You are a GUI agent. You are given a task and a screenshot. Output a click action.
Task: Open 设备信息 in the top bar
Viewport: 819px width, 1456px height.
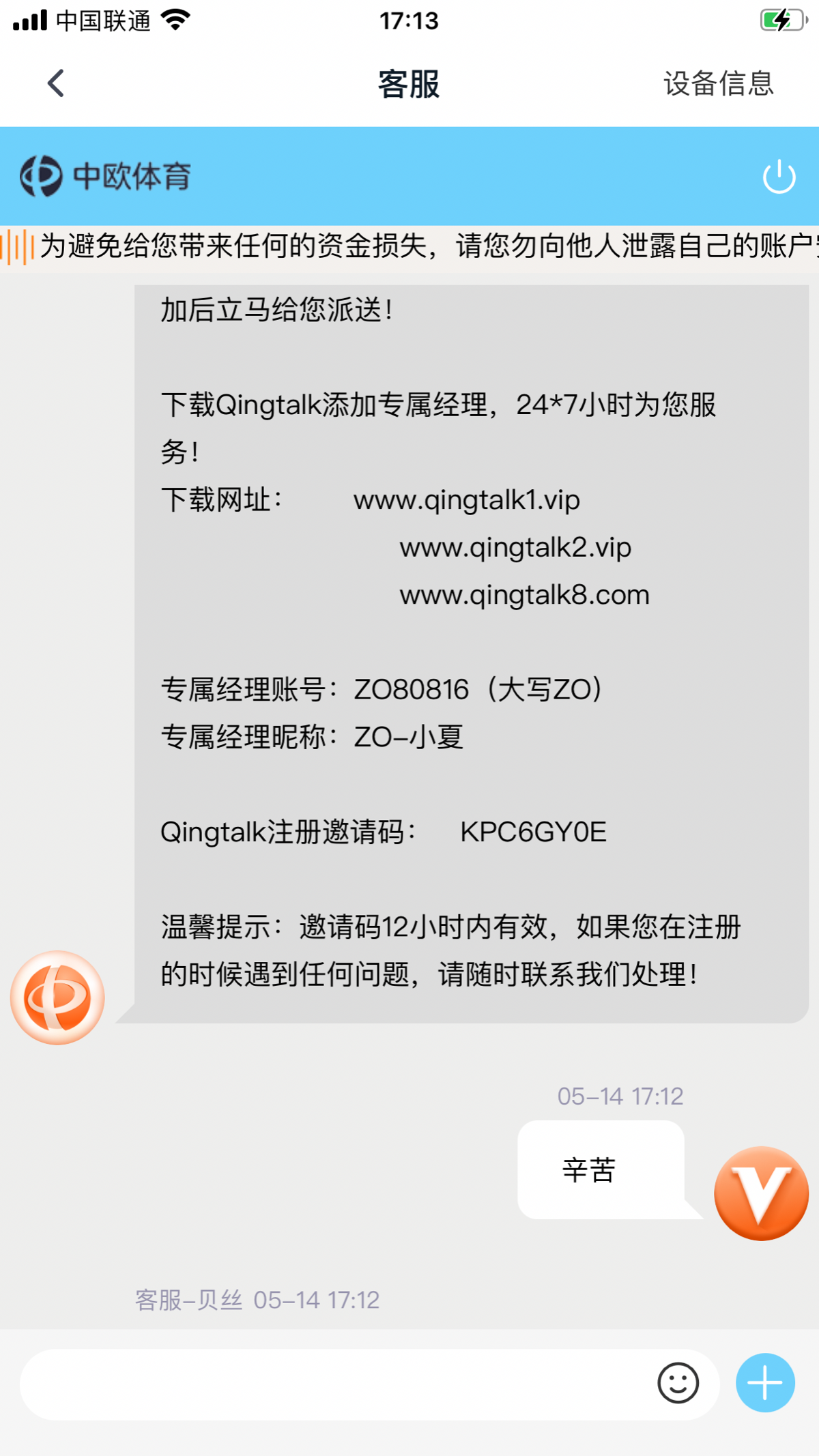tap(718, 83)
